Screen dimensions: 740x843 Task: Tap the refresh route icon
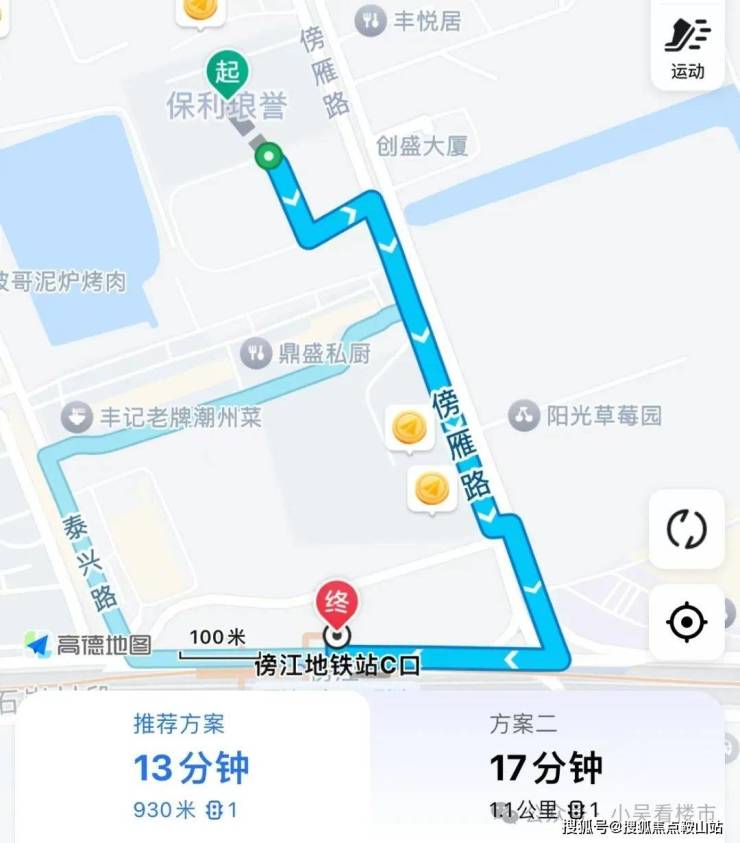(686, 529)
